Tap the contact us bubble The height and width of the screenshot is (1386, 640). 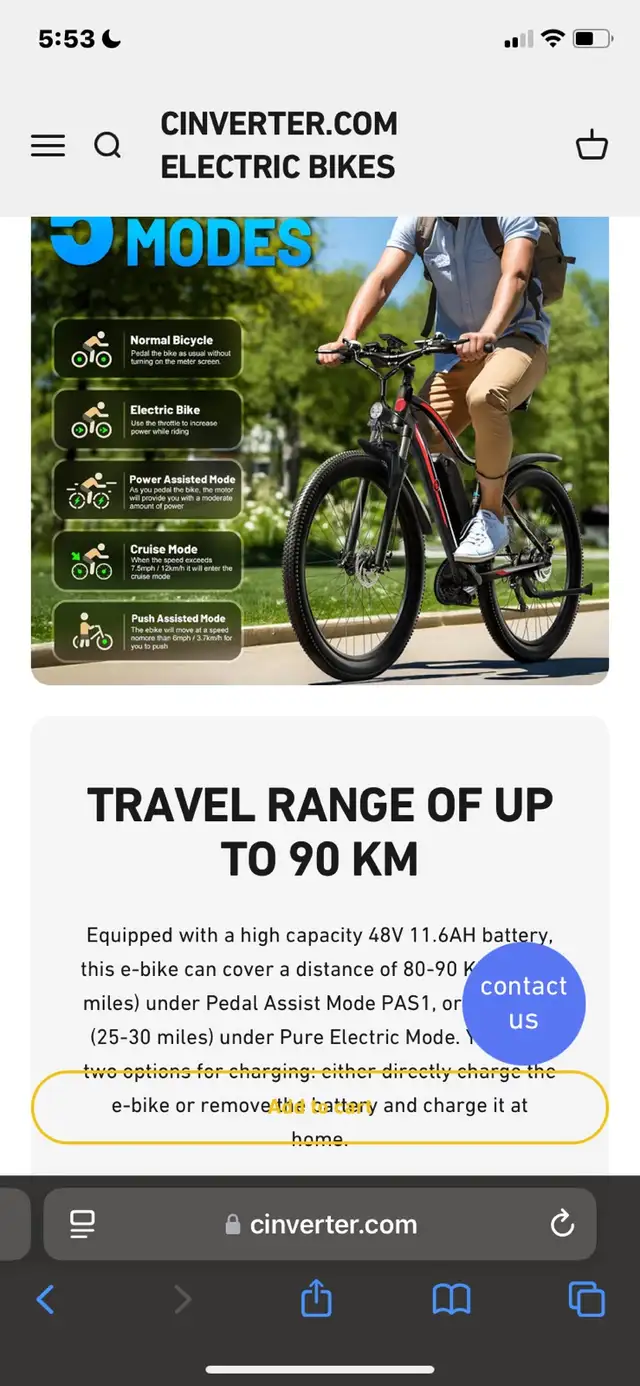point(523,1003)
